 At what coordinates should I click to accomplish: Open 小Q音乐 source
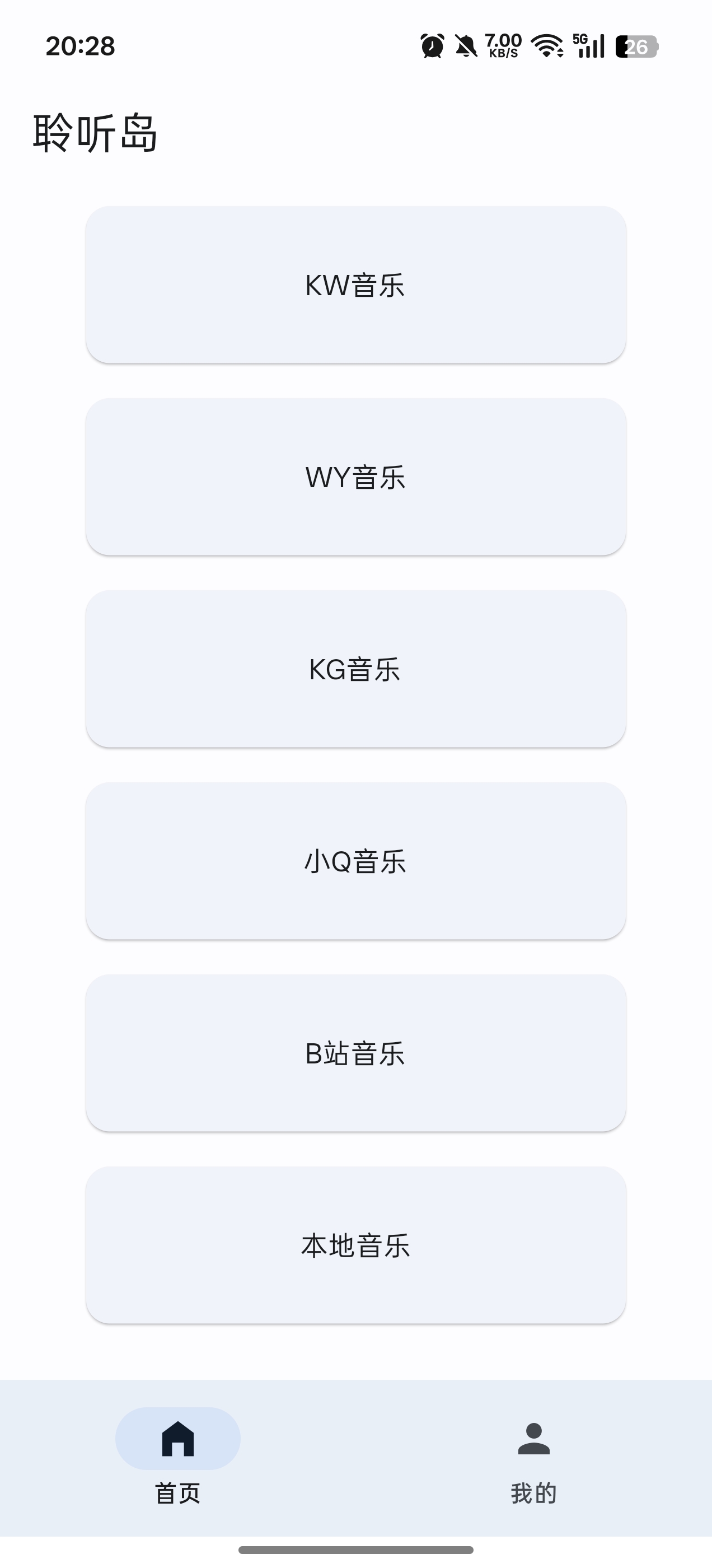coord(356,861)
